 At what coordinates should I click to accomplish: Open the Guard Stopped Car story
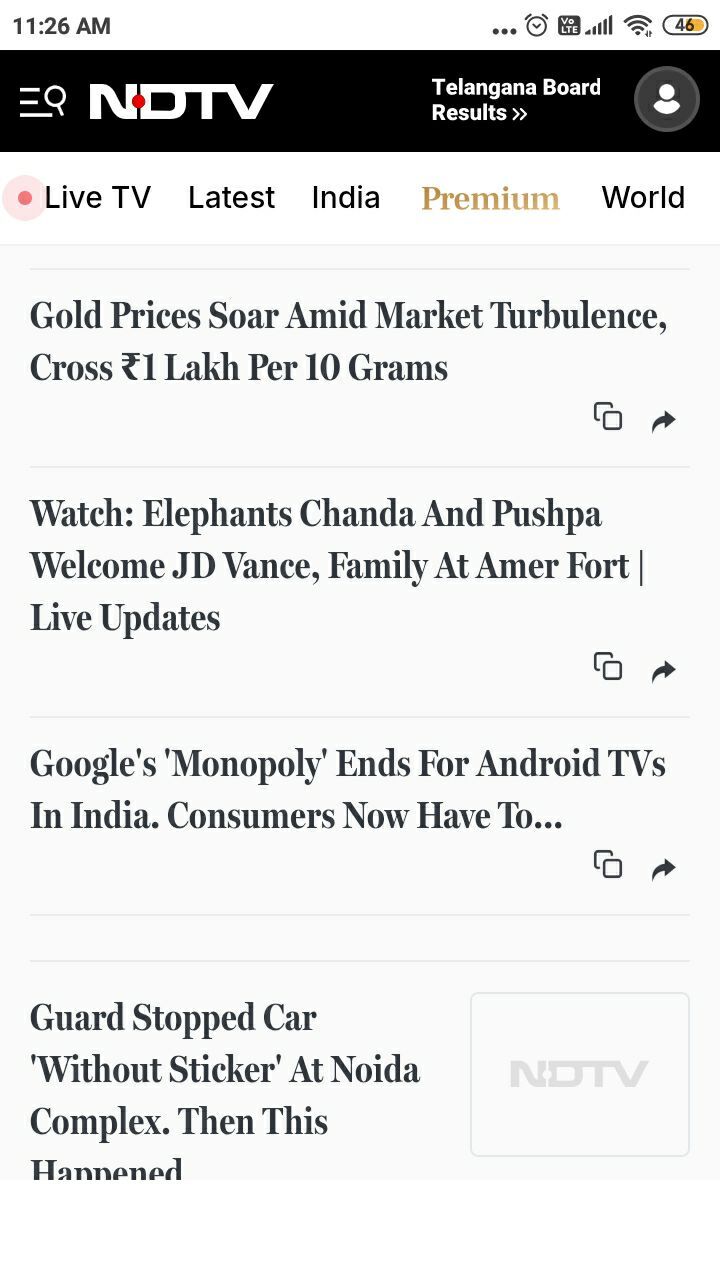click(225, 1070)
